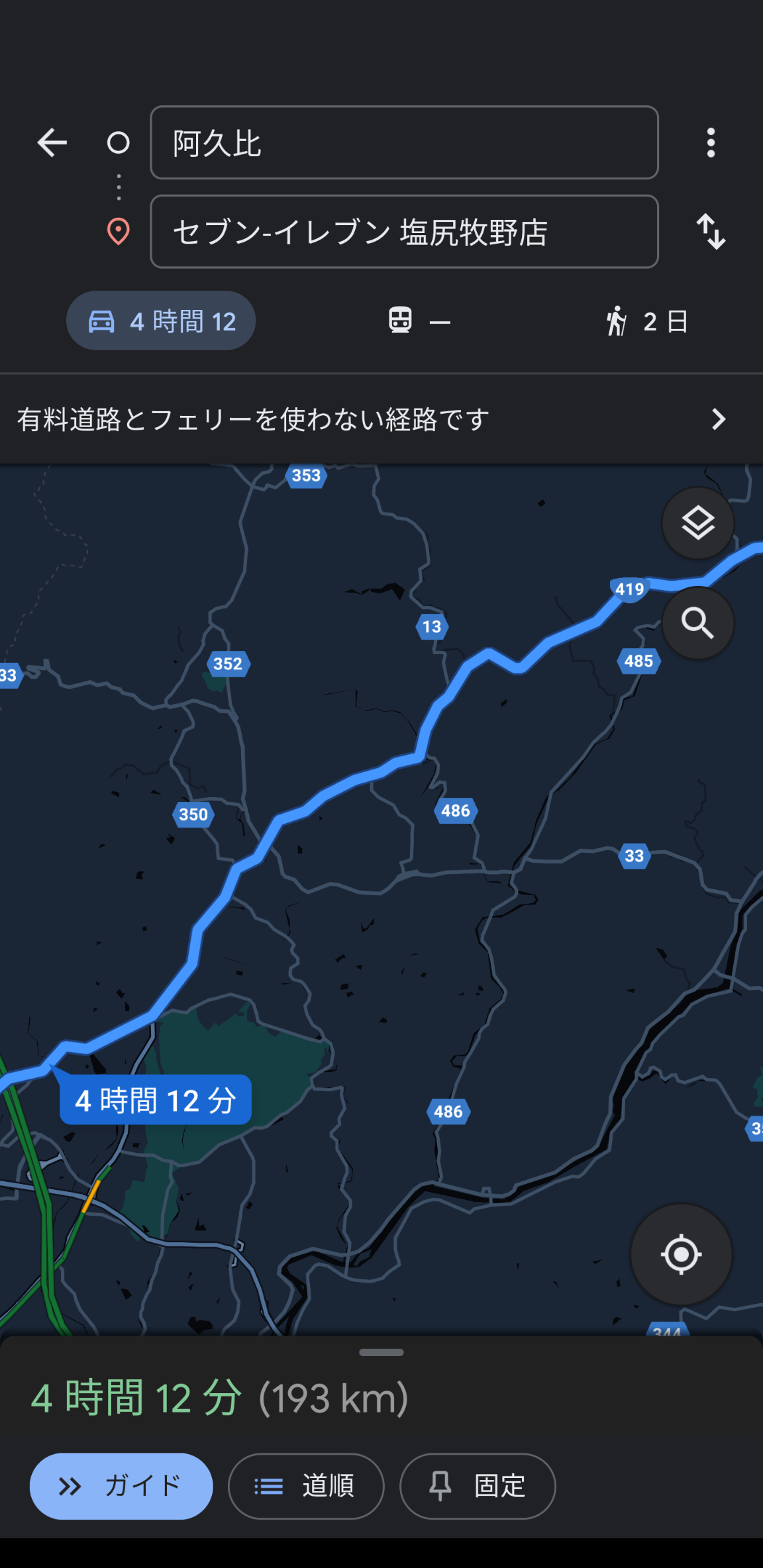Show step-by-step 道順 list
The width and height of the screenshot is (763, 1568).
(306, 1486)
